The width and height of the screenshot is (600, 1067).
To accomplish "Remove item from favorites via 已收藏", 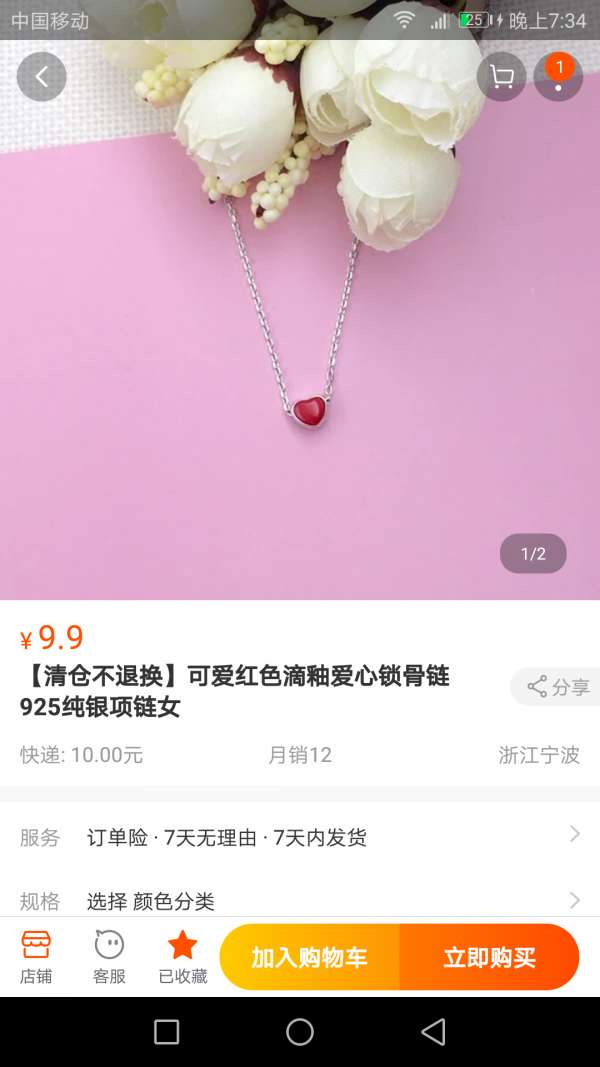I will coord(183,956).
